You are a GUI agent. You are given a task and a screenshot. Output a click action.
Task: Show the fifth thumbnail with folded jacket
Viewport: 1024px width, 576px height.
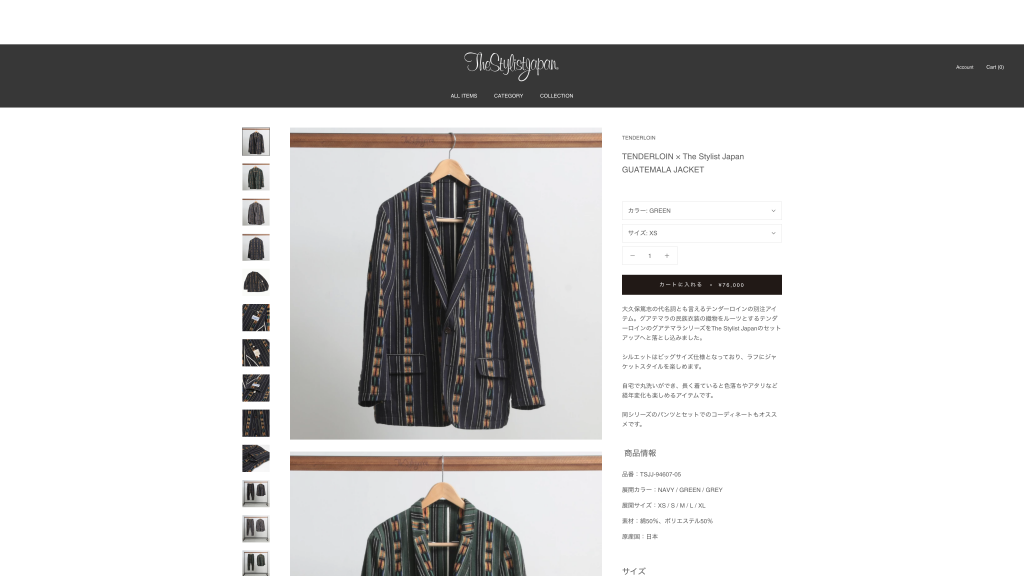tap(255, 282)
